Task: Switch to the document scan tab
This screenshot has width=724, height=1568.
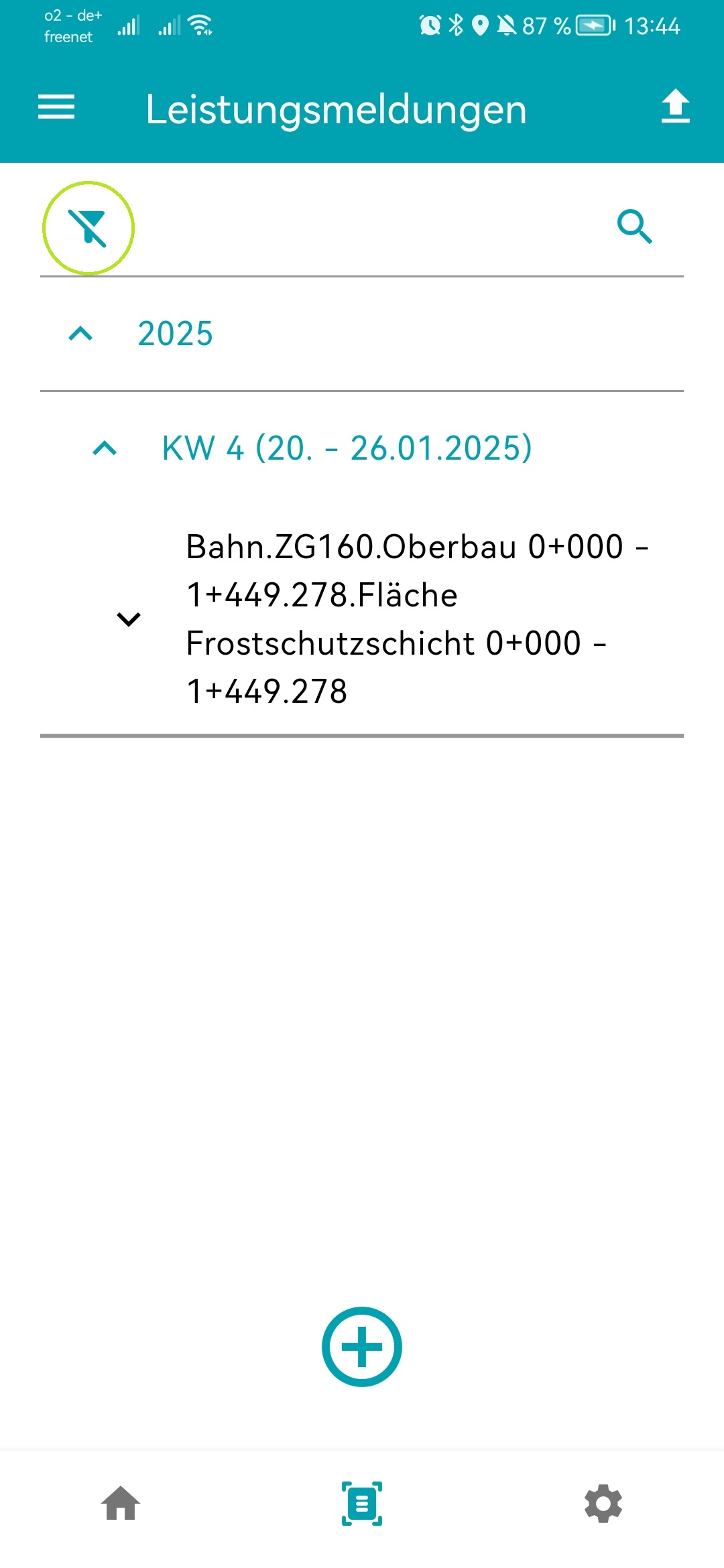Action: [362, 1504]
